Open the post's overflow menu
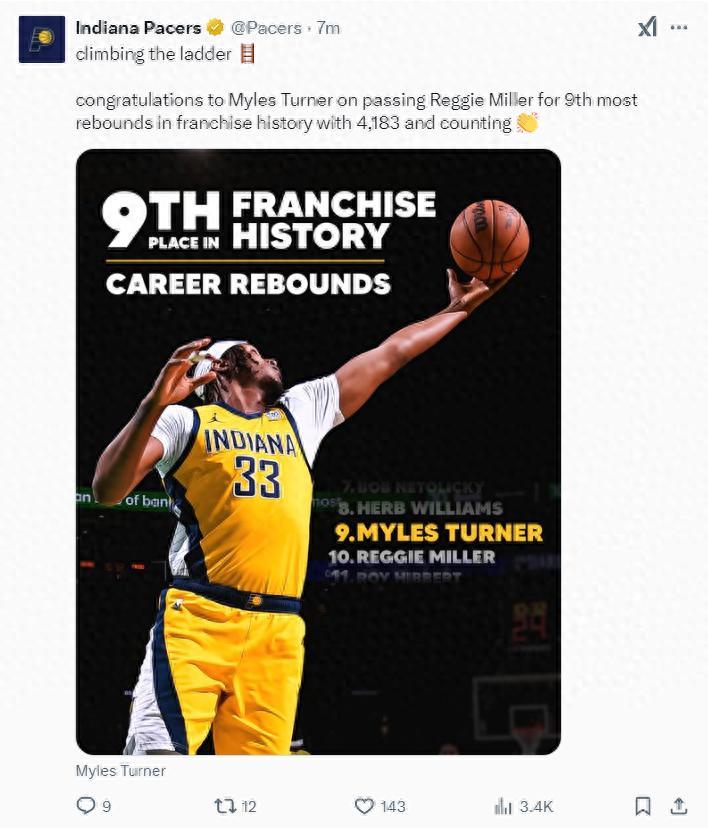 (680, 28)
